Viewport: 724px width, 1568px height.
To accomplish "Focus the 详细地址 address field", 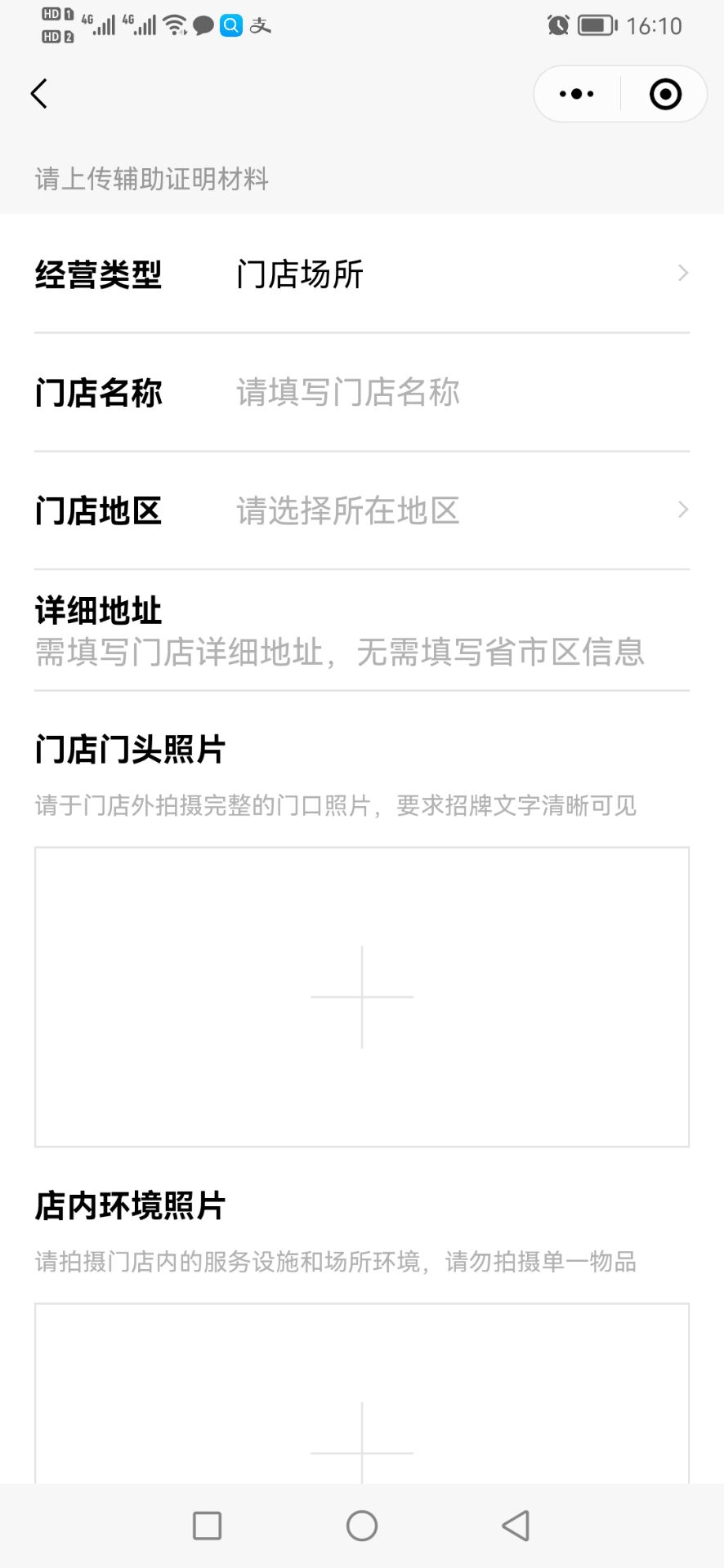I will [362, 652].
